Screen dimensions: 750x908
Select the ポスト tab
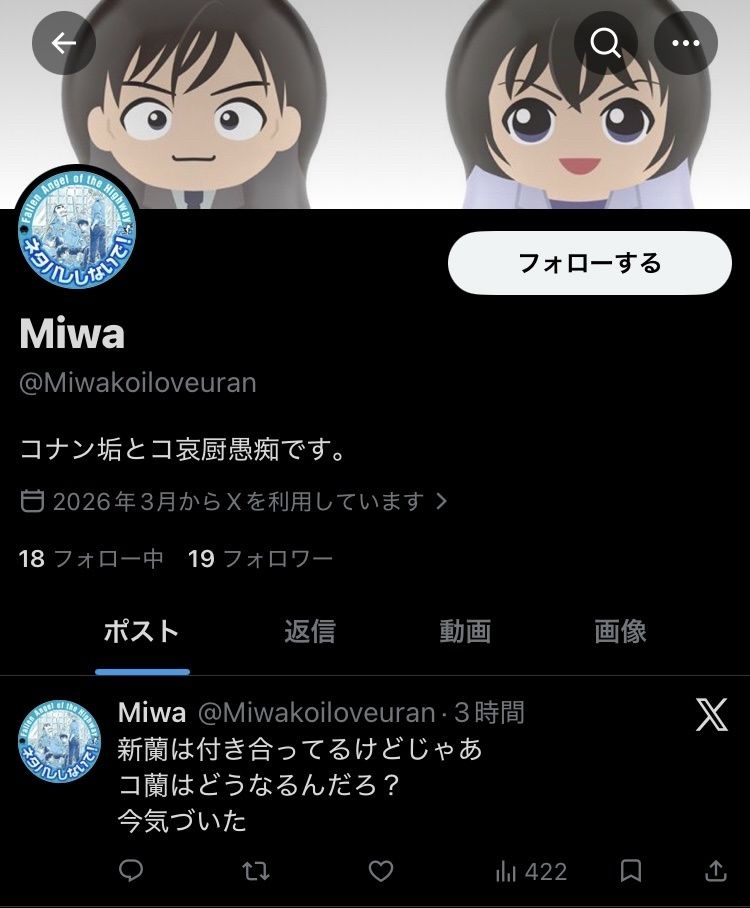[x=142, y=631]
